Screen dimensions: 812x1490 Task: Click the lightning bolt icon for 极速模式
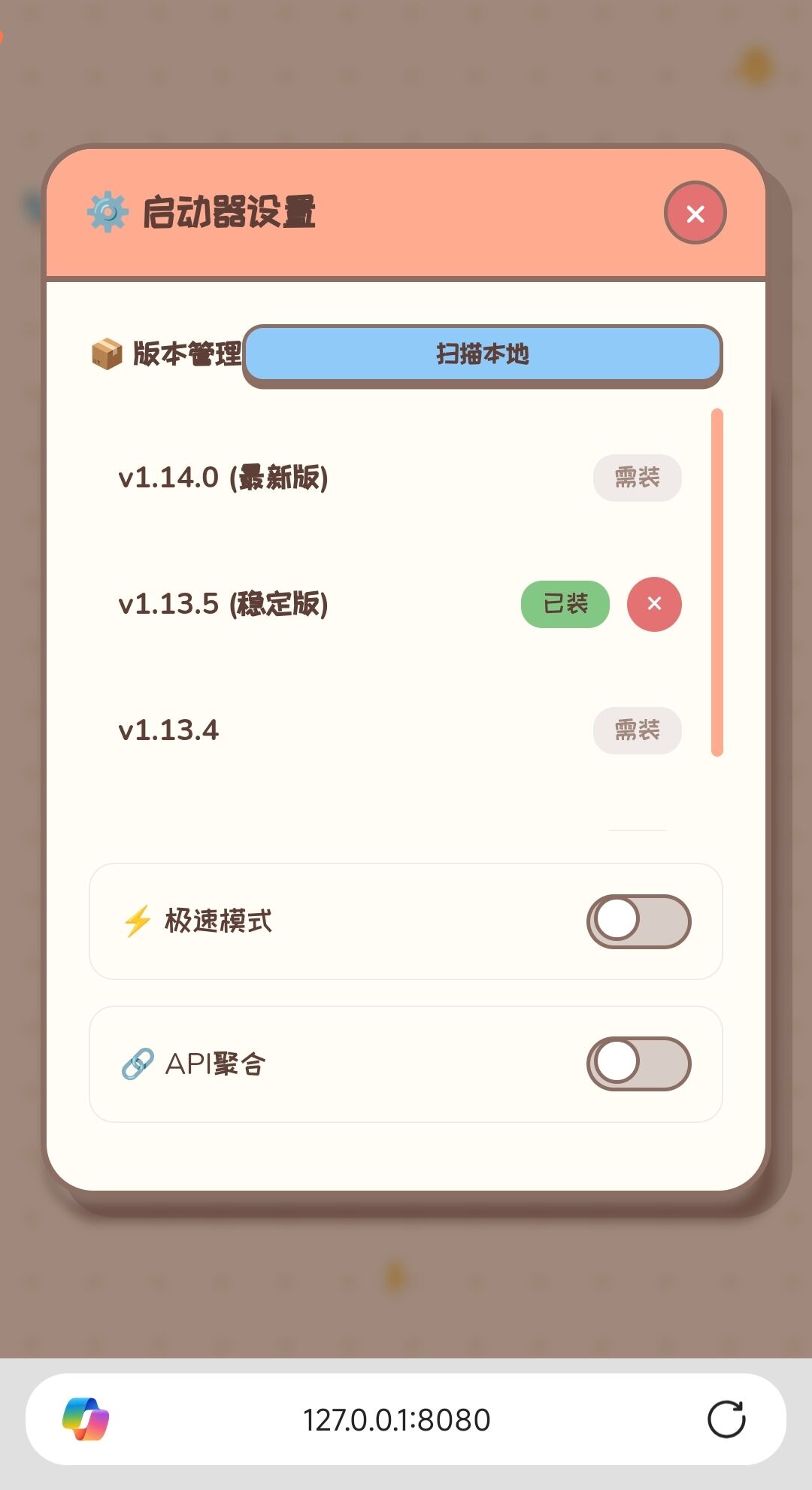pyautogui.click(x=136, y=921)
